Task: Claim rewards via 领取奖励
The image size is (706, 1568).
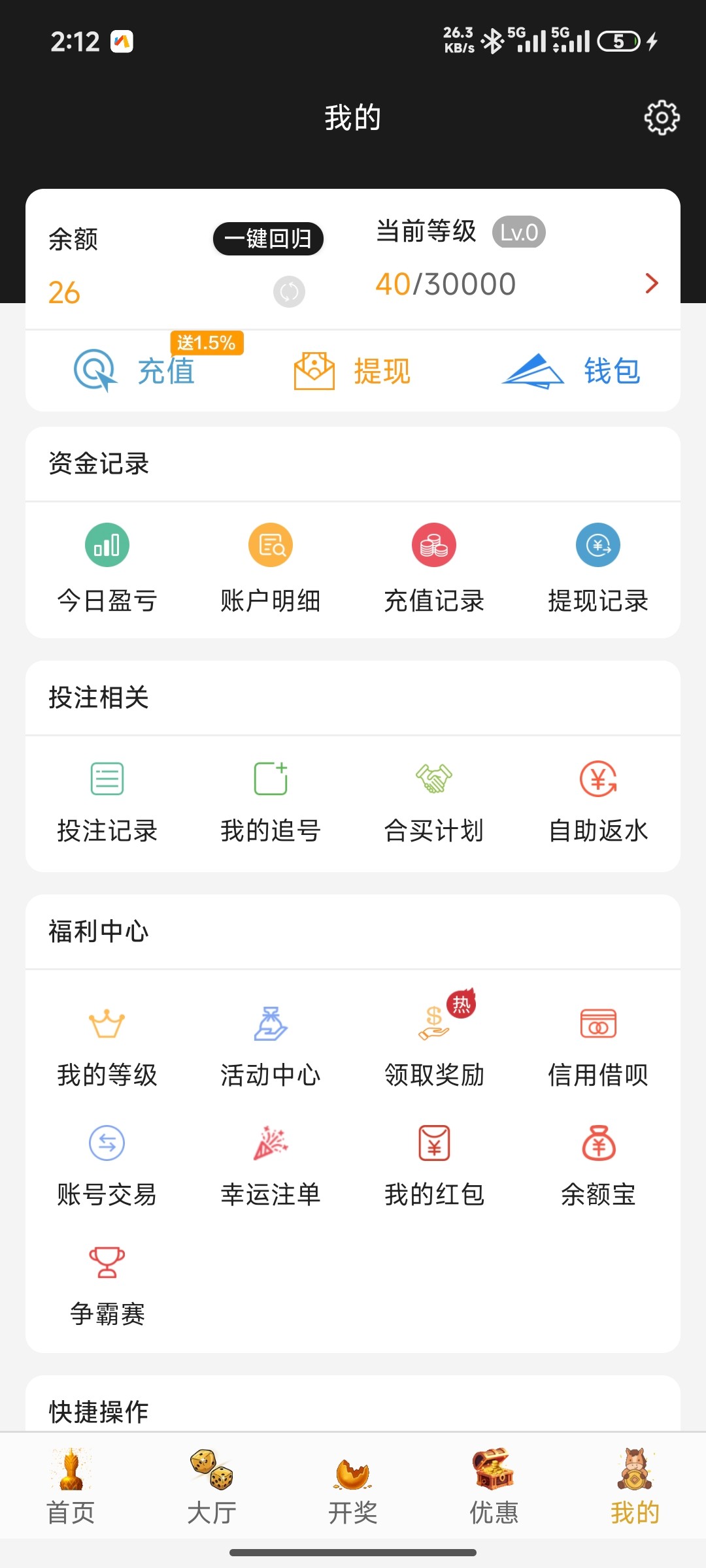Action: (434, 1046)
